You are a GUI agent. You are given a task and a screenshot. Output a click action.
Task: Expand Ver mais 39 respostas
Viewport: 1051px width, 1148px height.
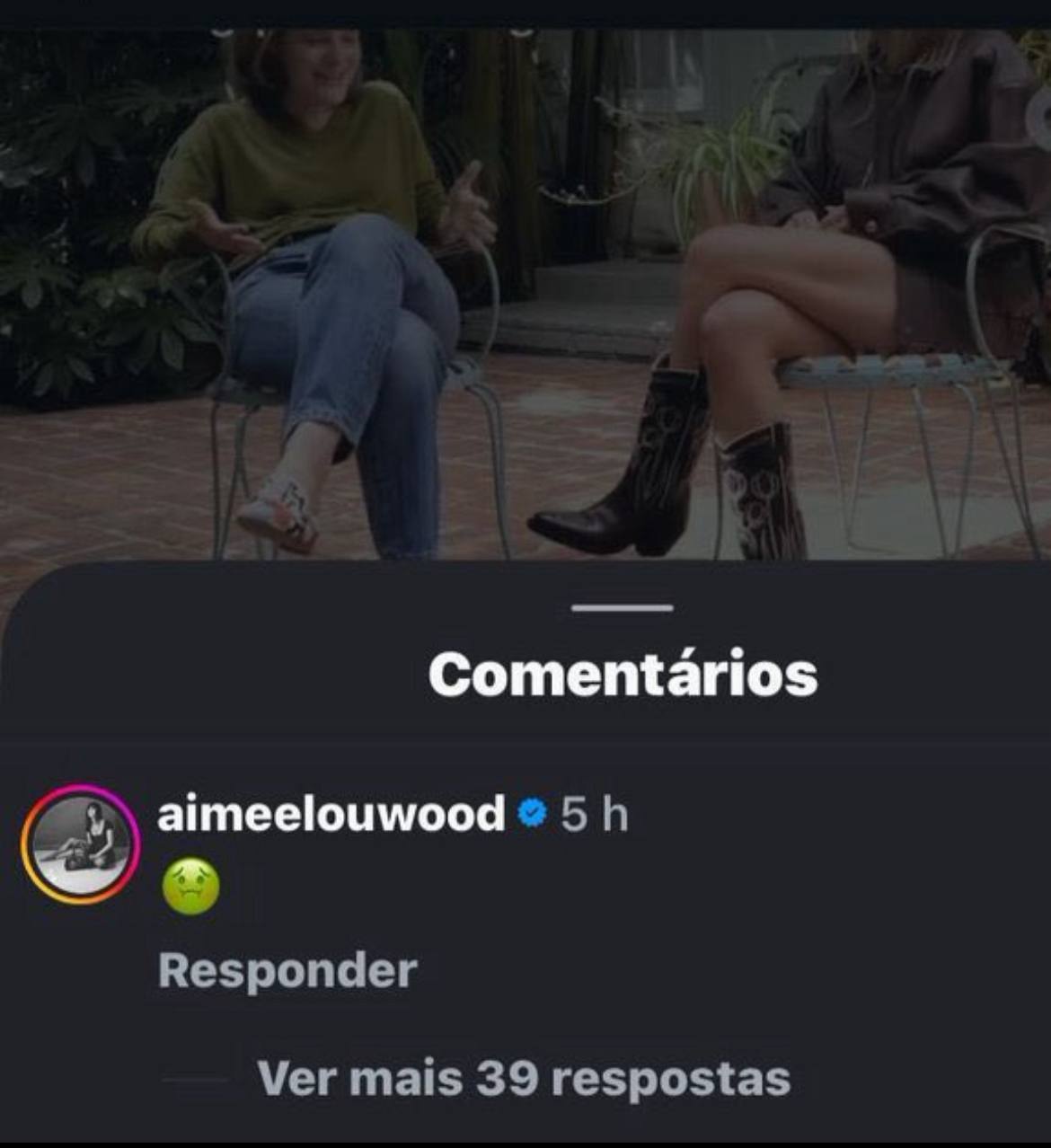(523, 1078)
